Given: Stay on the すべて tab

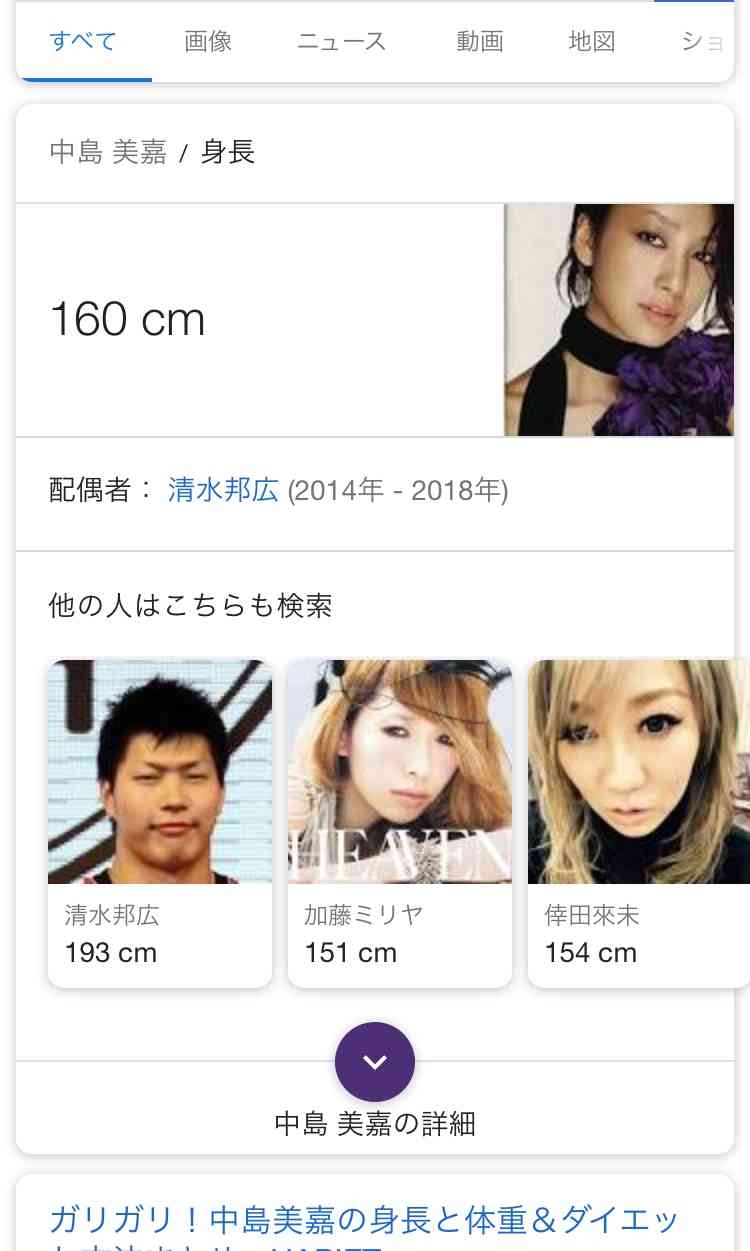Looking at the screenshot, I should 83,40.
